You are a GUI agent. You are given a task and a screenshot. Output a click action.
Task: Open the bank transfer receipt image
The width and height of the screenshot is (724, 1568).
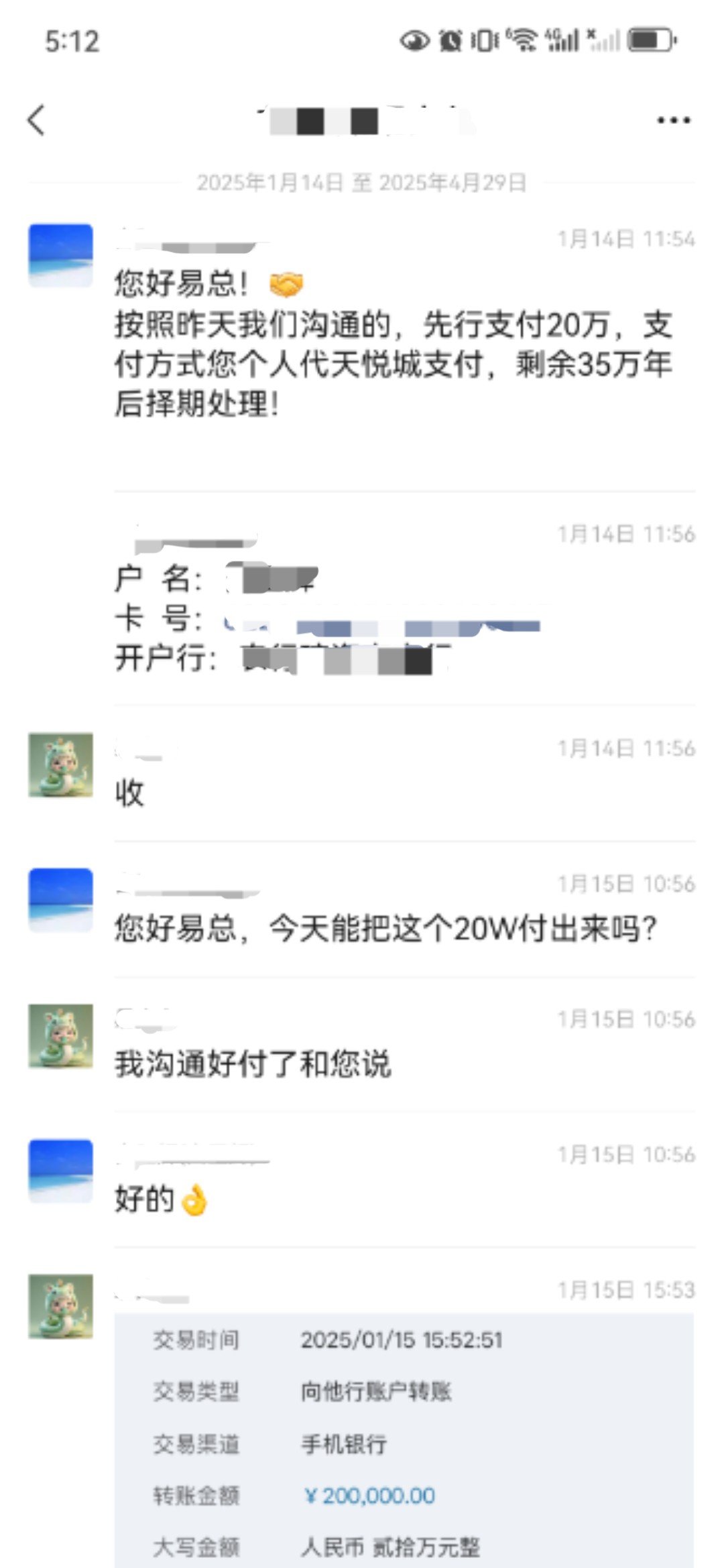404,1441
